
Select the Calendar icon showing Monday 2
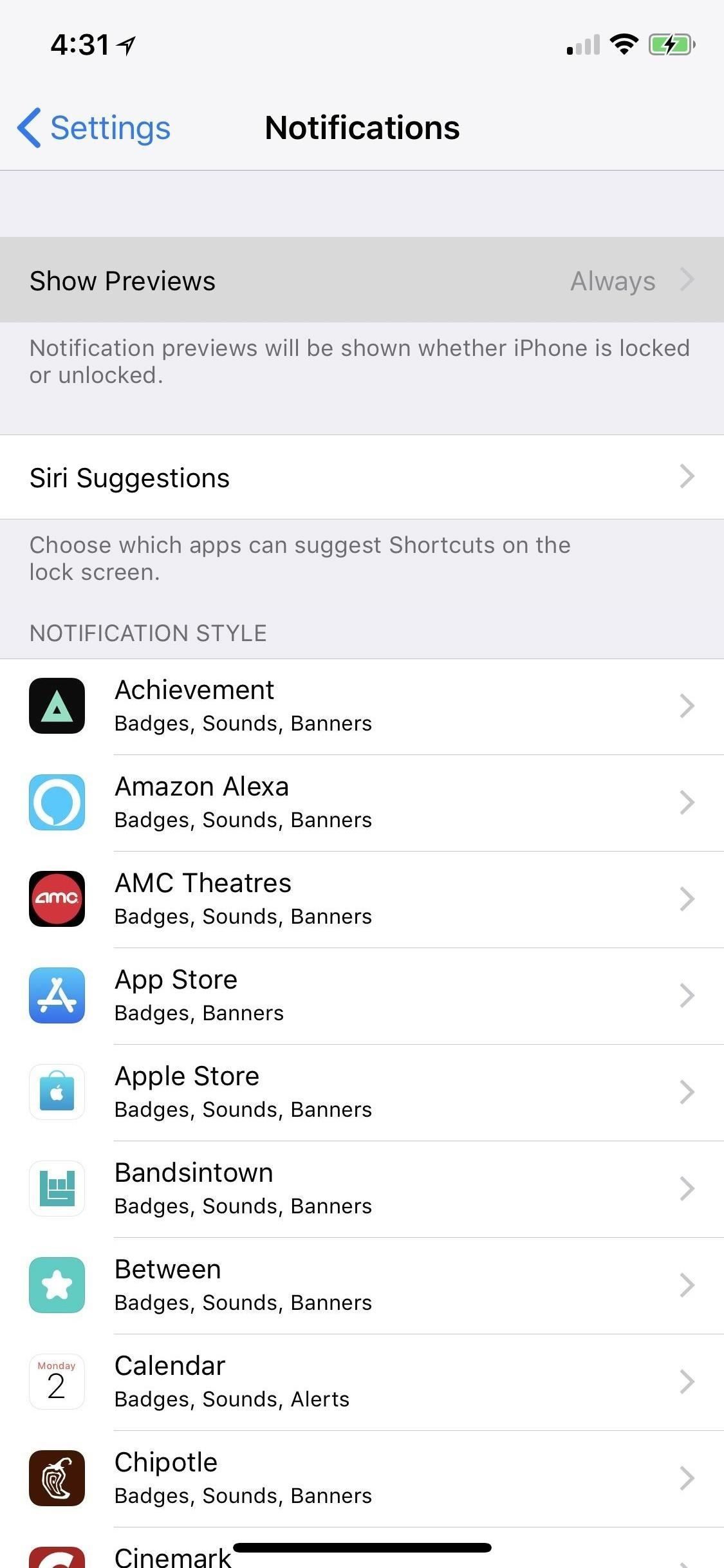(57, 1382)
